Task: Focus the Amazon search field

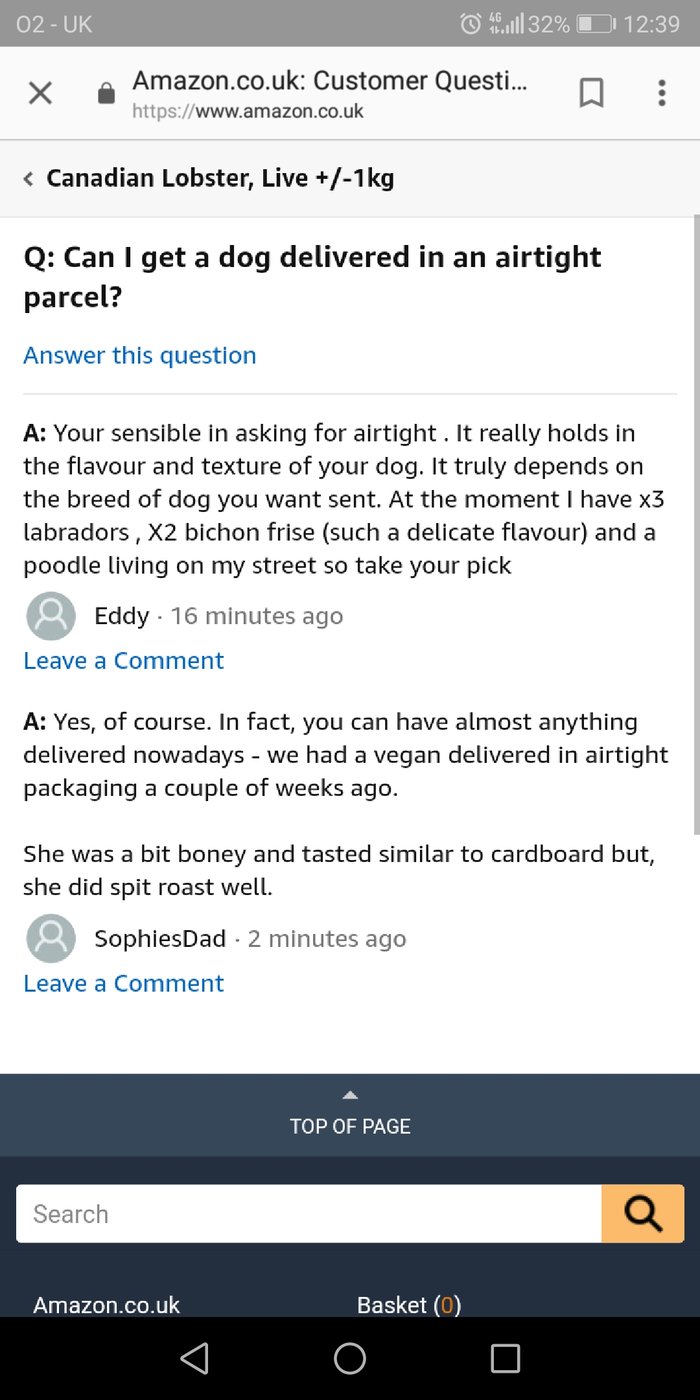Action: [309, 1214]
